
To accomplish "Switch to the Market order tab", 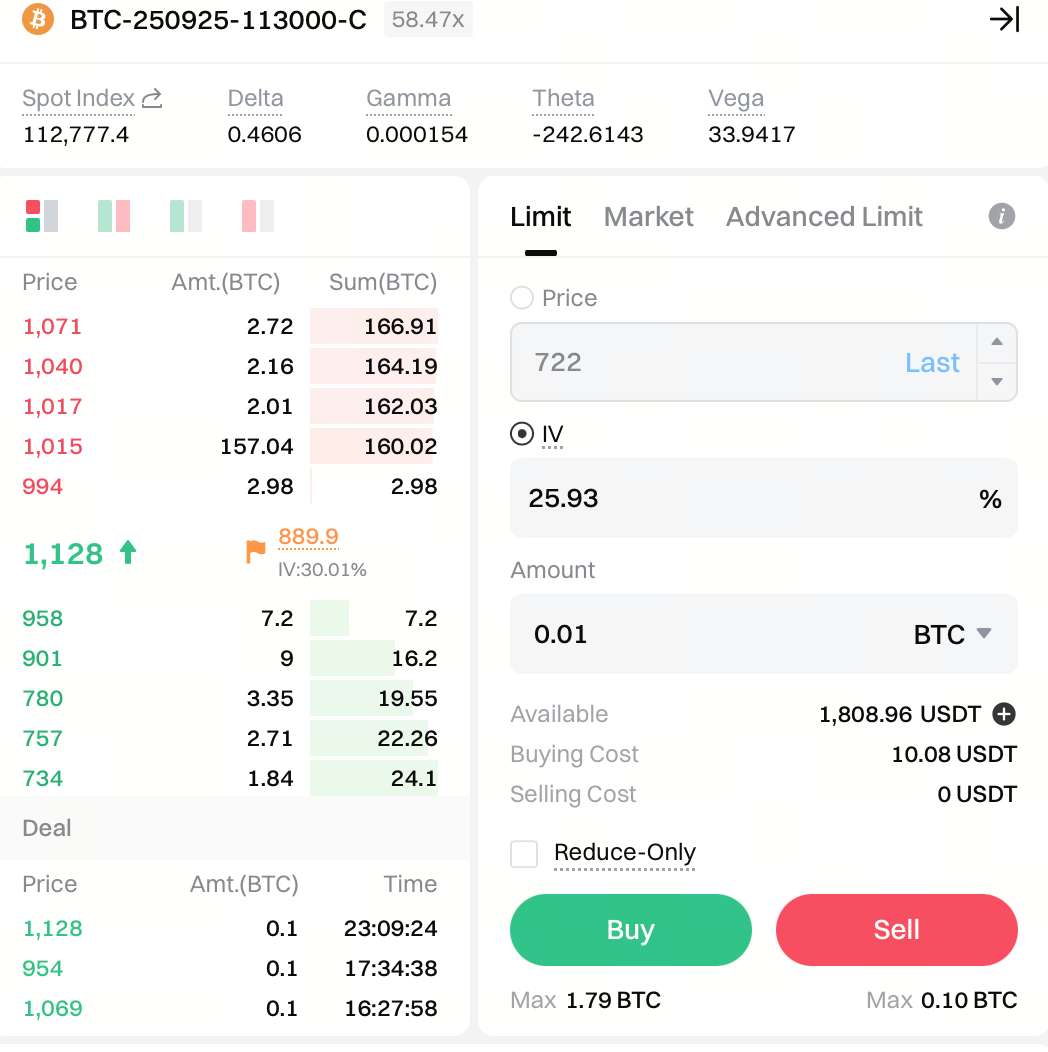I will [x=648, y=217].
